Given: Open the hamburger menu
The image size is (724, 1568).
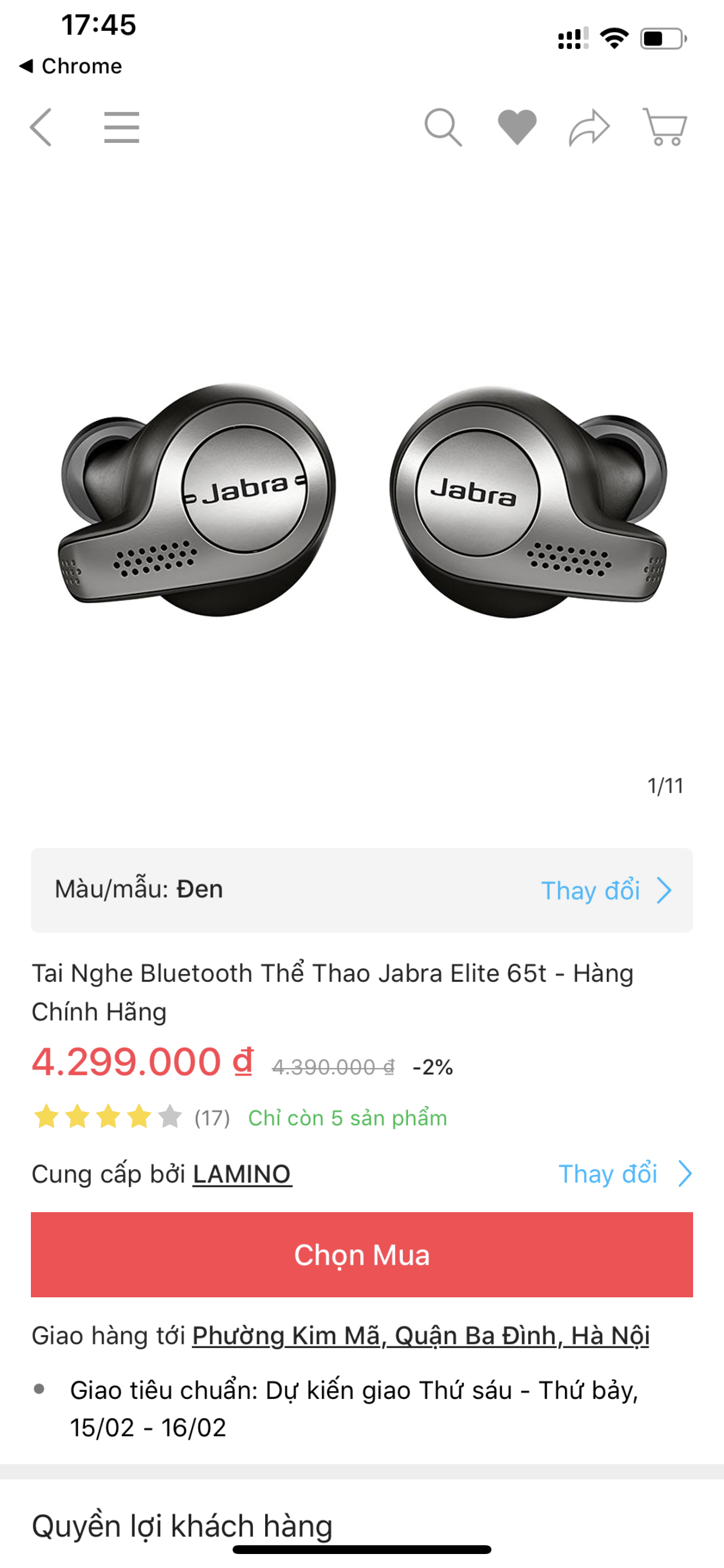Looking at the screenshot, I should point(121,127).
